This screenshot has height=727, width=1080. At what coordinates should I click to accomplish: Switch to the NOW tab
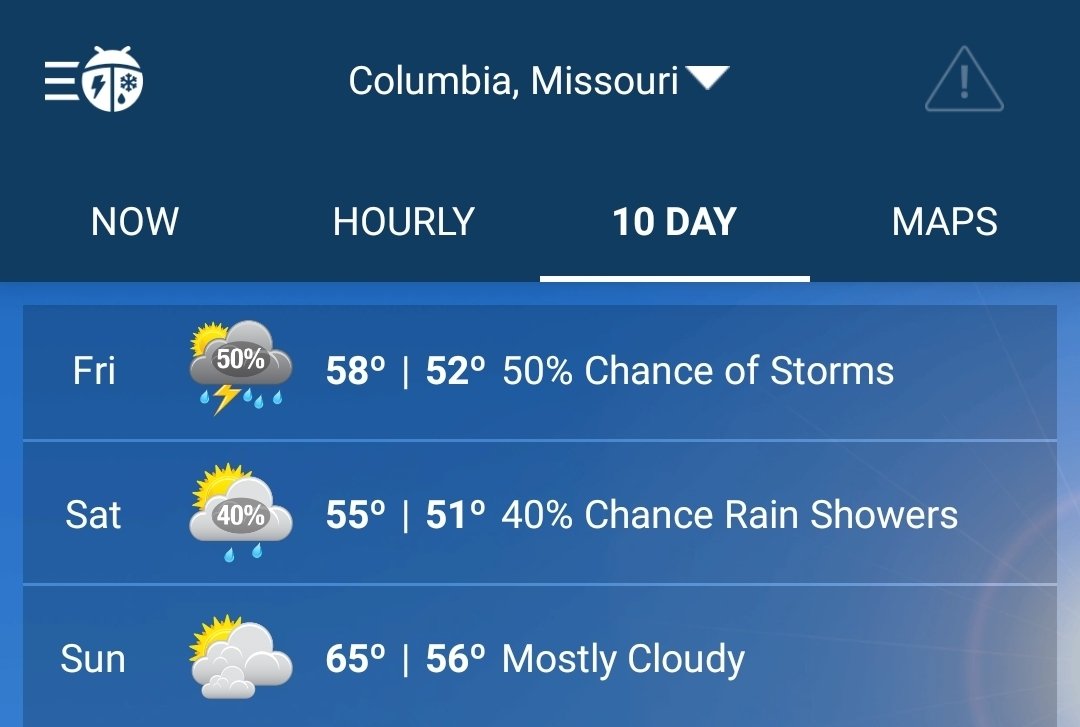point(135,222)
